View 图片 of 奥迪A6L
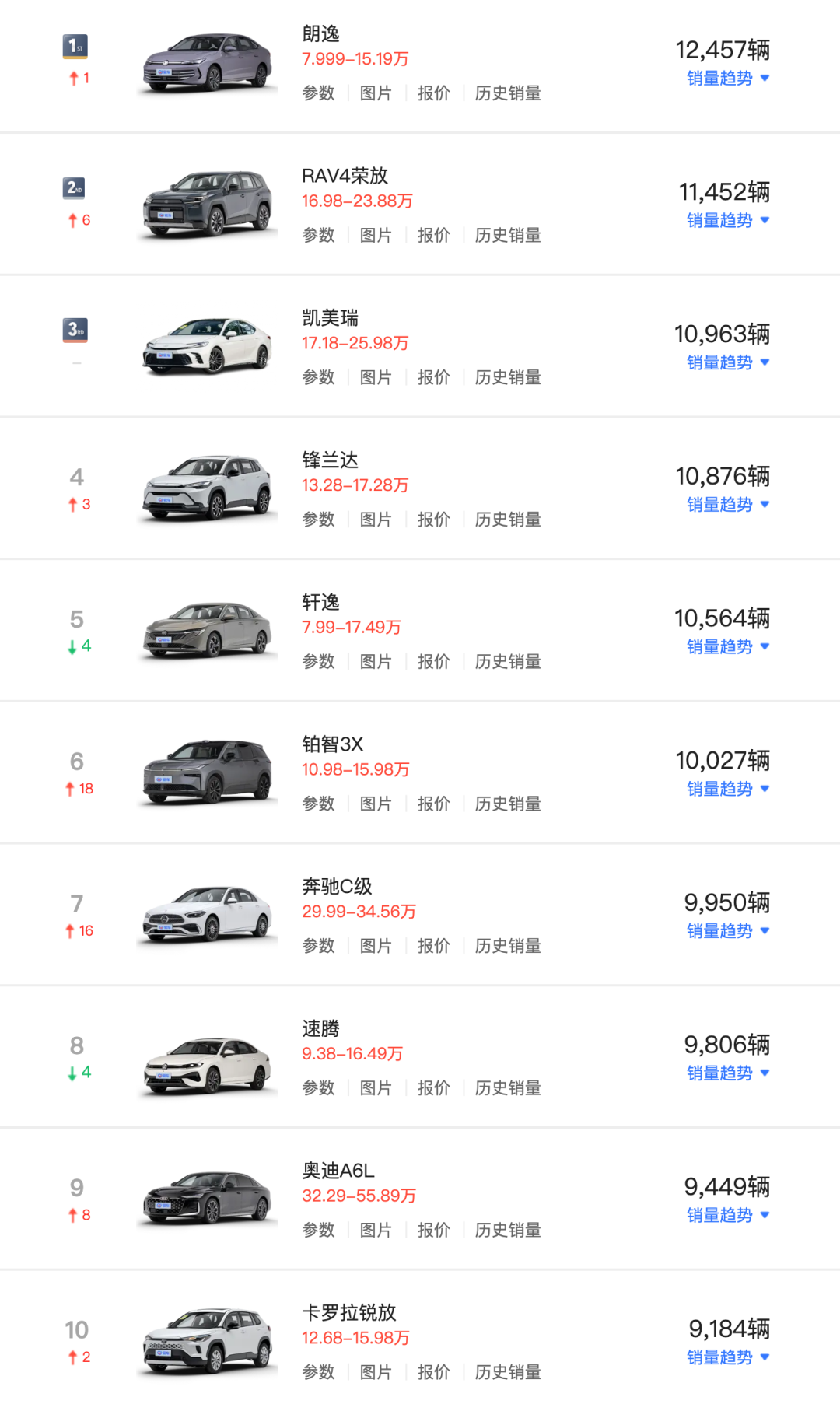 pos(376,1230)
